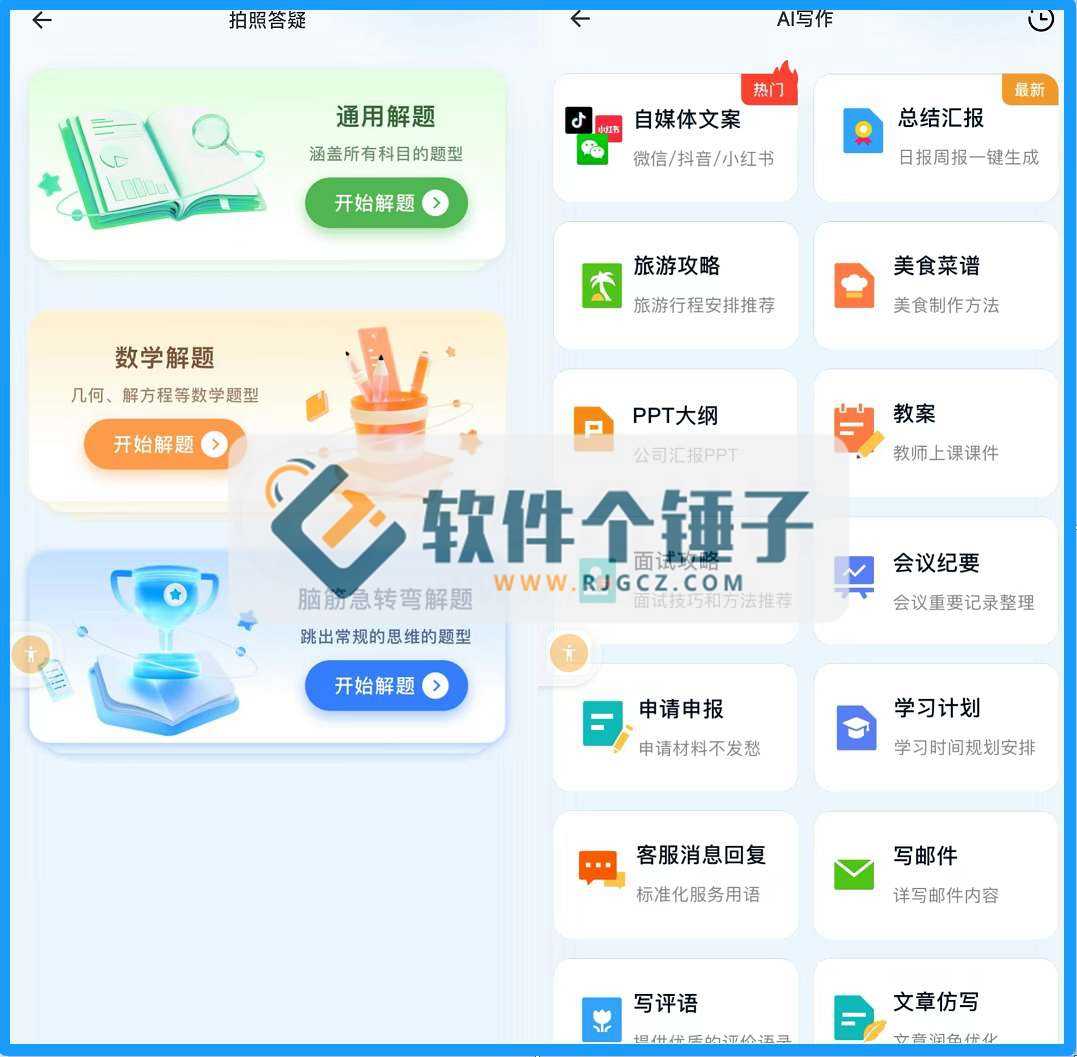Image resolution: width=1077 pixels, height=1057 pixels.
Task: Choose the 写邮件 card
Action: (x=936, y=874)
